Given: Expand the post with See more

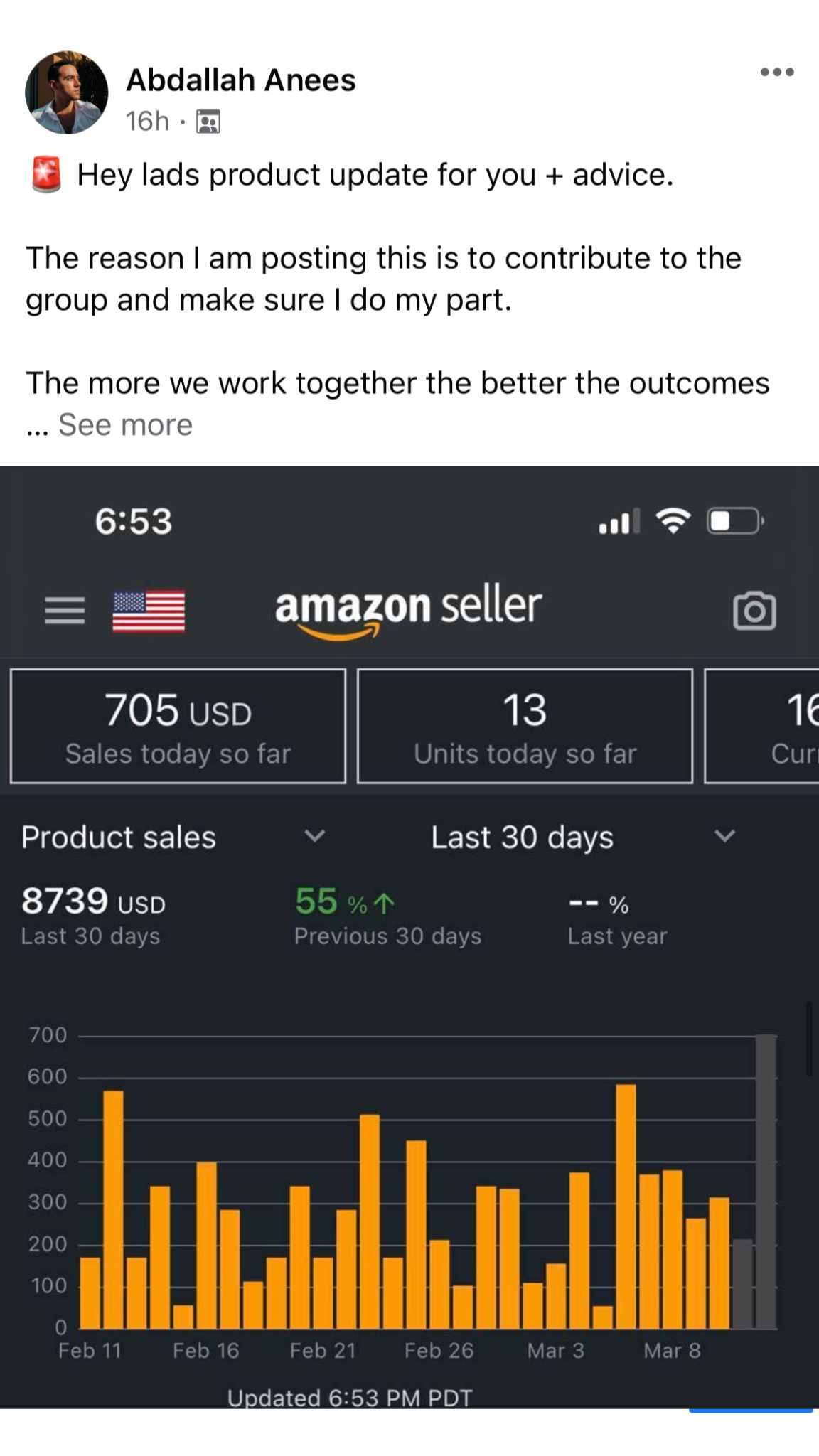Looking at the screenshot, I should click(125, 425).
